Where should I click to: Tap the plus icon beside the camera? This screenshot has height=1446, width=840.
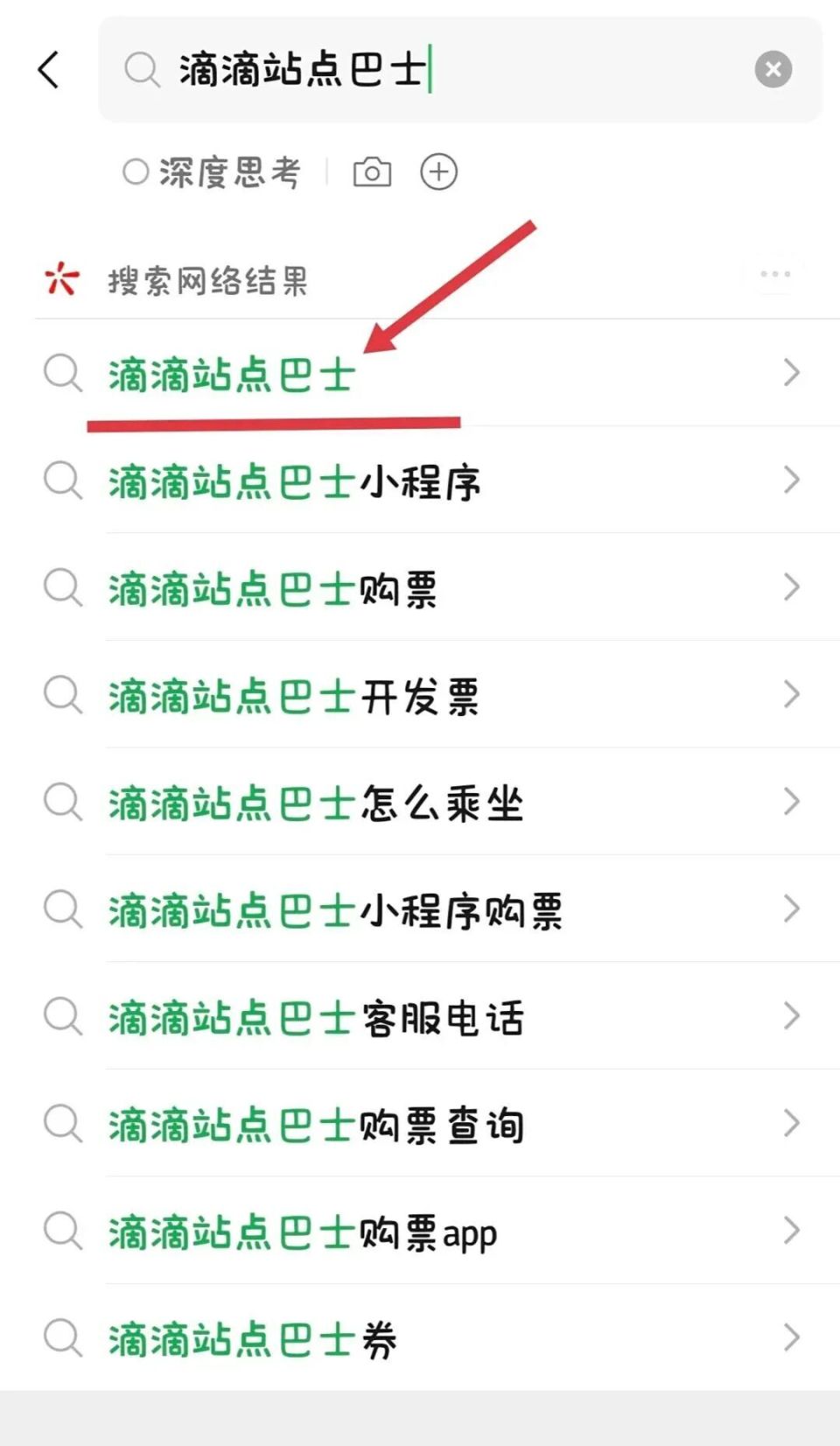click(x=439, y=172)
